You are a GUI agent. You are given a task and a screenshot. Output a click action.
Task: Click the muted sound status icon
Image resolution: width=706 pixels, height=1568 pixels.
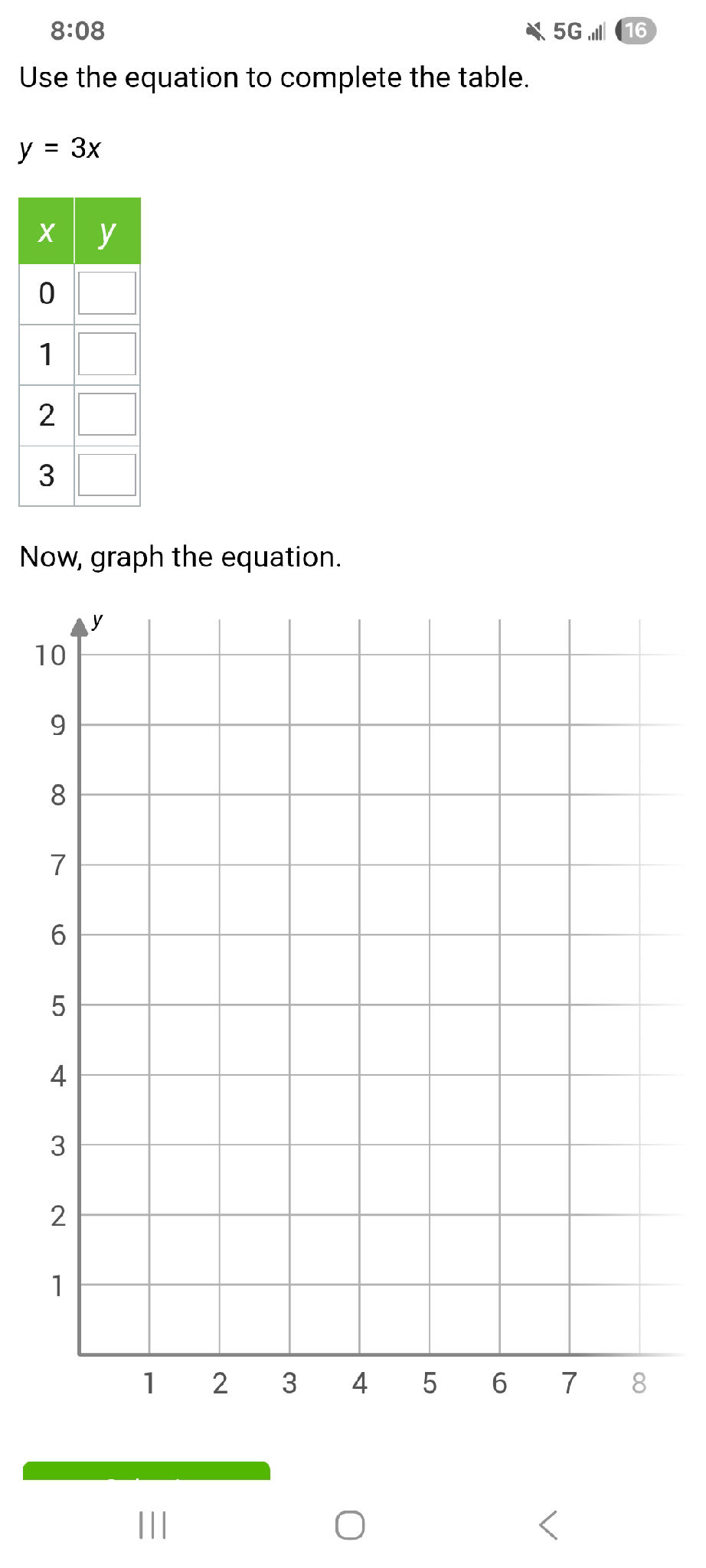(534, 31)
